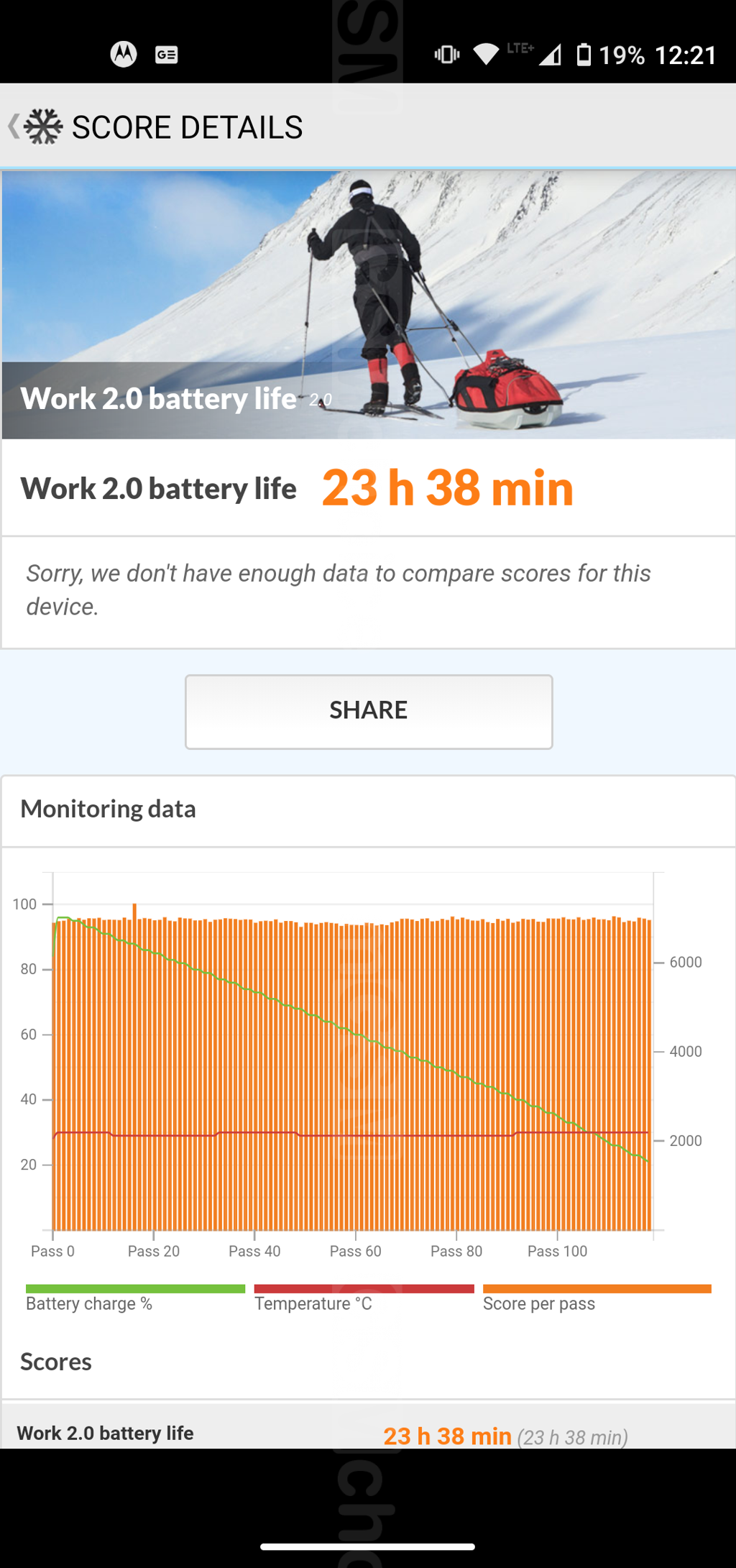Share the battery life result
The width and height of the screenshot is (736, 1568).
click(368, 711)
